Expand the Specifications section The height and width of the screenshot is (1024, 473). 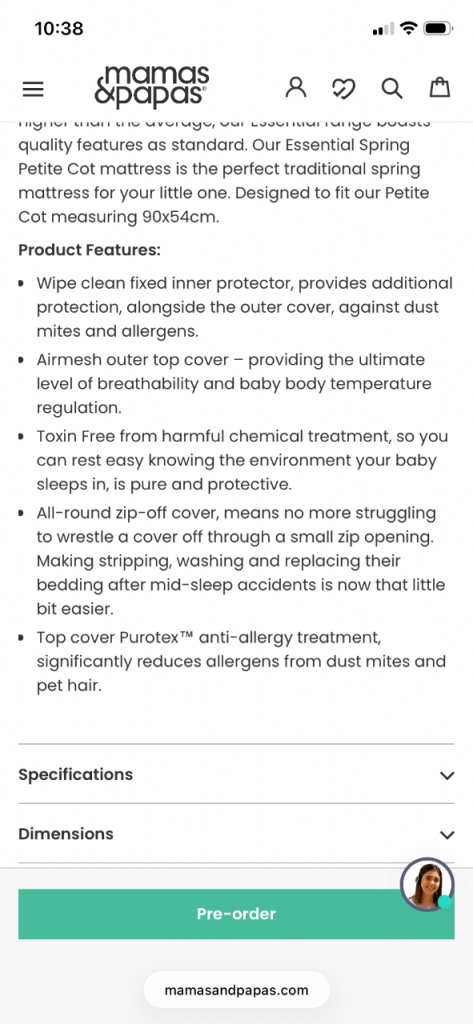point(236,775)
